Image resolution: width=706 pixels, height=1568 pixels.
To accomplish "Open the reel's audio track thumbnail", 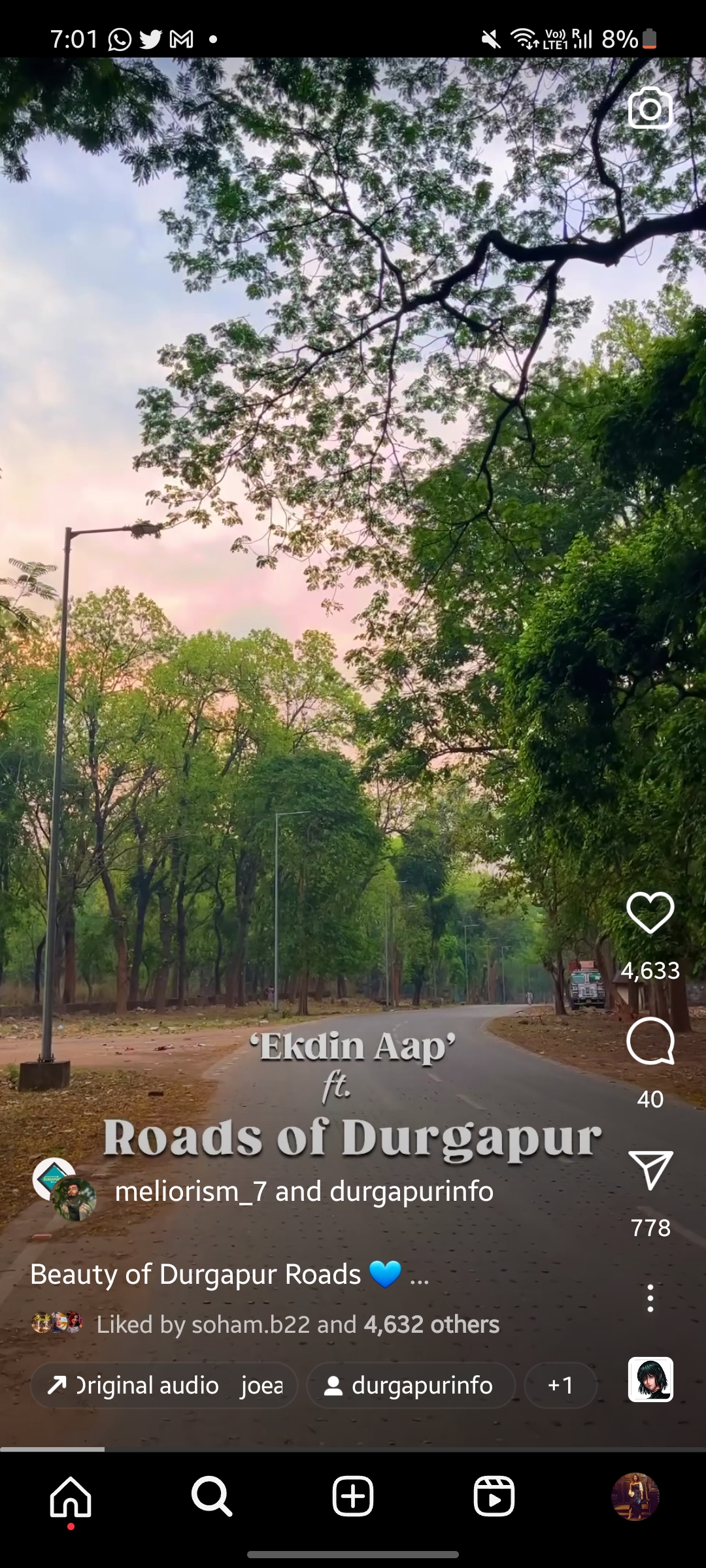I will click(x=650, y=1379).
